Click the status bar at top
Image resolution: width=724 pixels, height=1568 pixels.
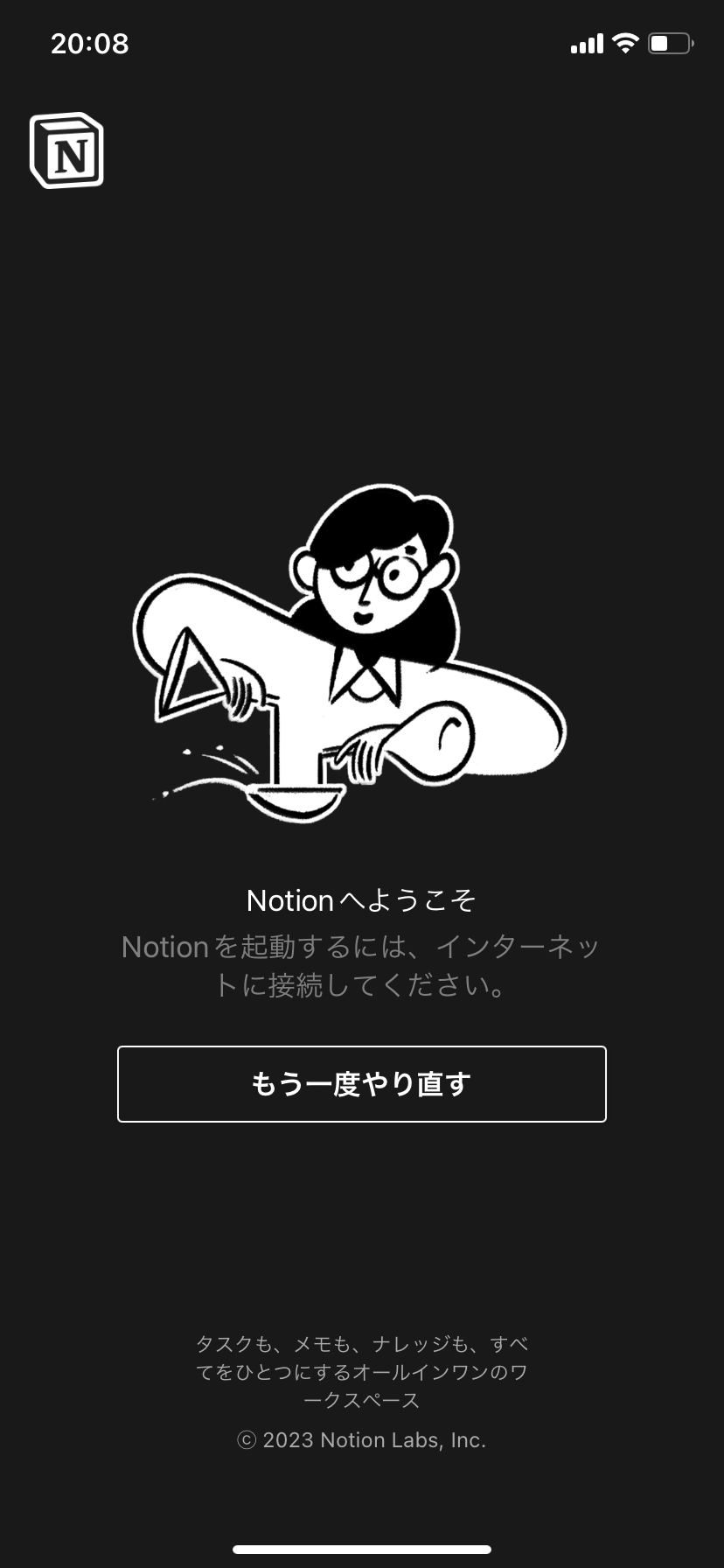362,42
